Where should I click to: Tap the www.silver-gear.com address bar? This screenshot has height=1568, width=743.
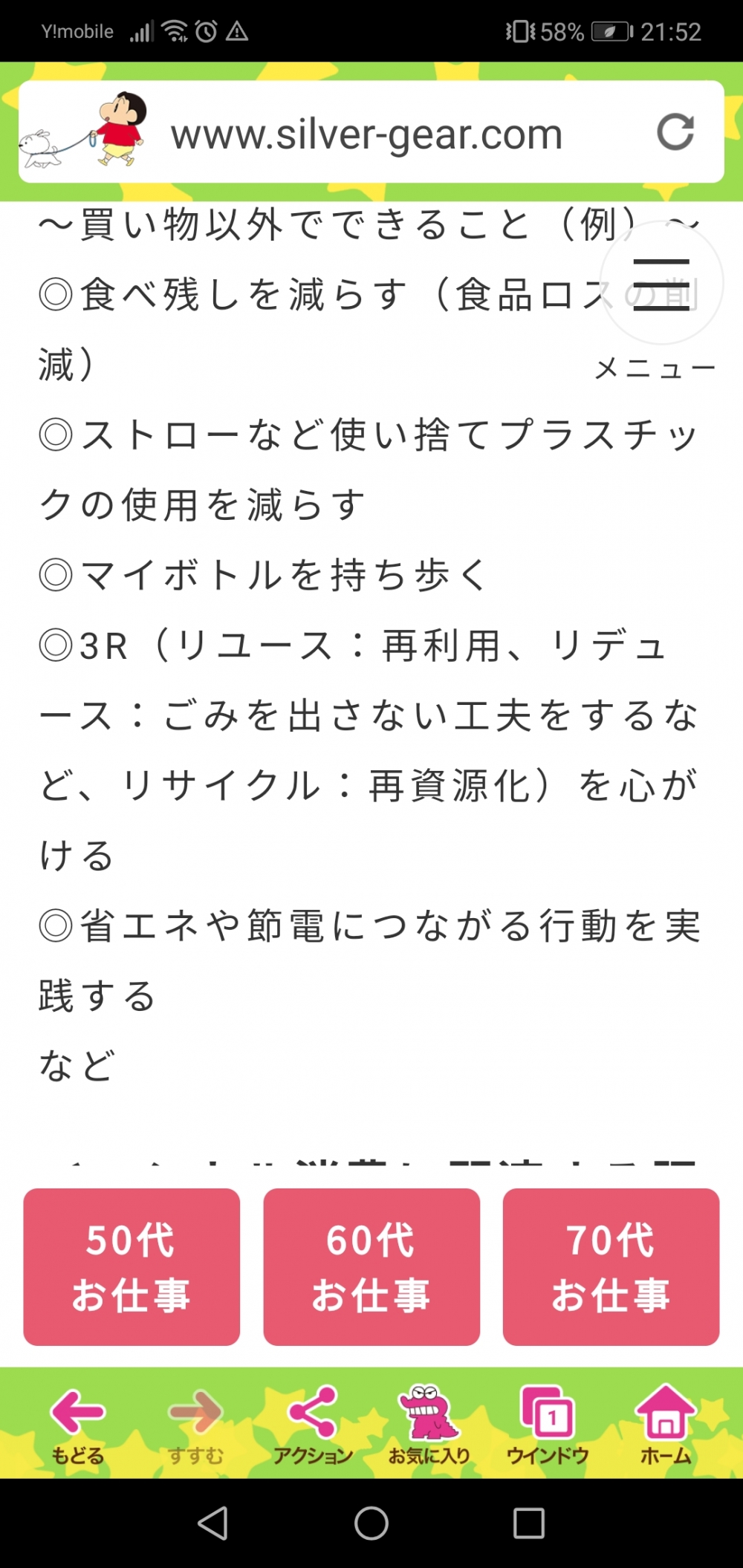click(366, 134)
